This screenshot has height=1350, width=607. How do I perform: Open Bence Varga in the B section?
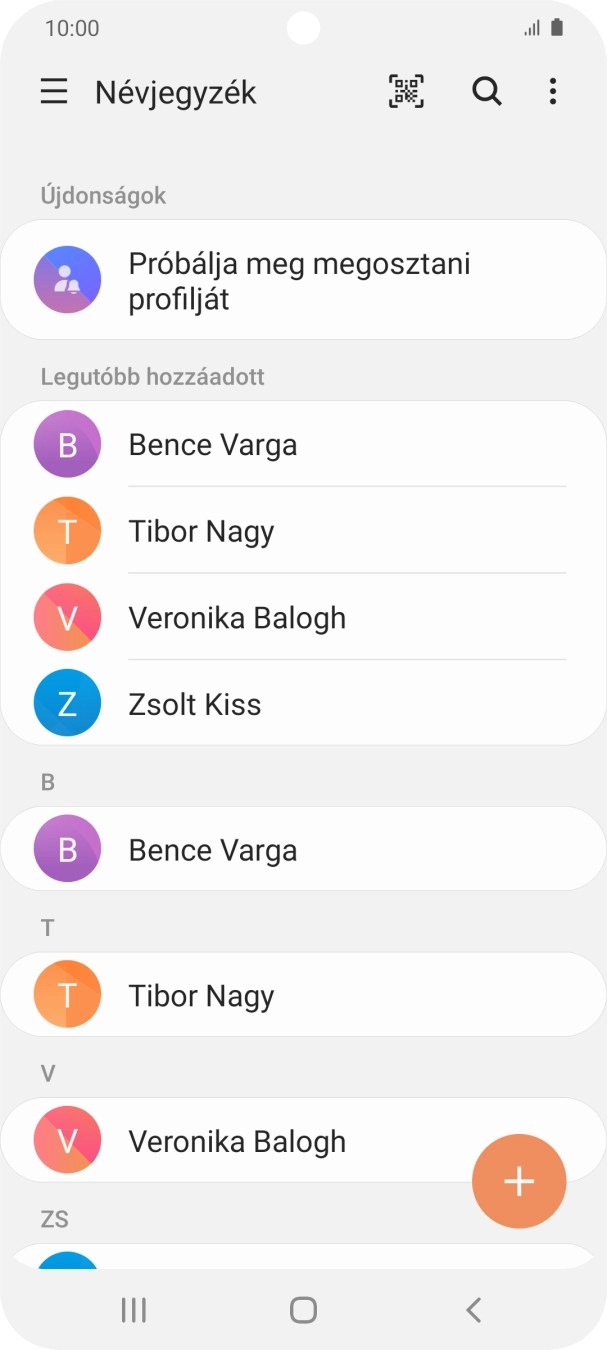(303, 850)
